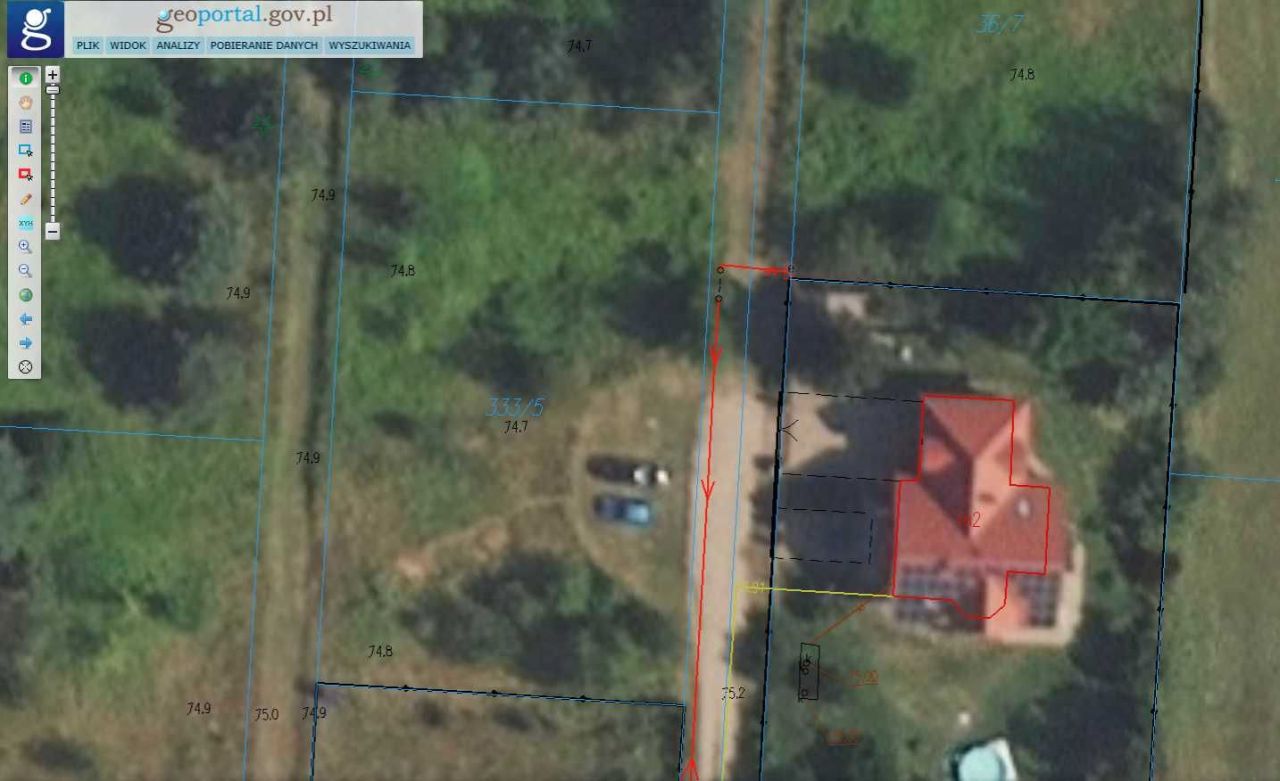Open the layer list tool
The image size is (1280, 781).
26,126
